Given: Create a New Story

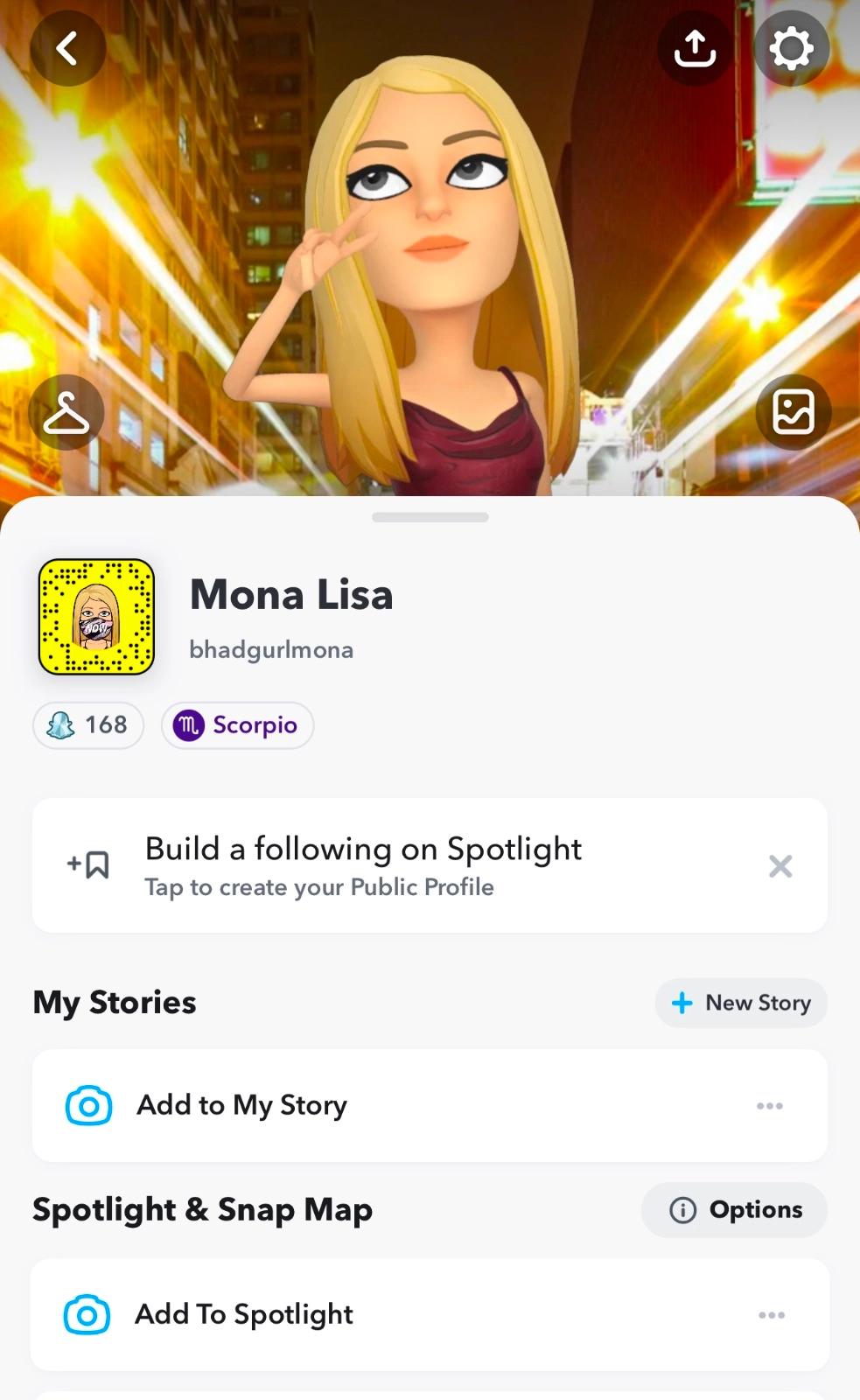Looking at the screenshot, I should pos(741,1003).
